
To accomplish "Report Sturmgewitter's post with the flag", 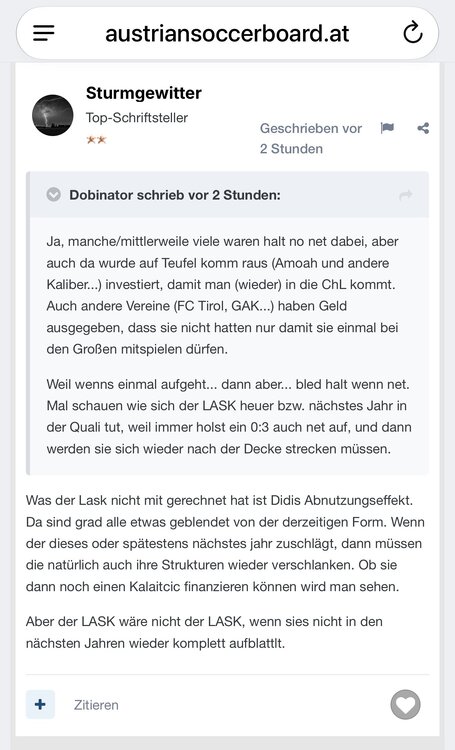I will (x=387, y=128).
